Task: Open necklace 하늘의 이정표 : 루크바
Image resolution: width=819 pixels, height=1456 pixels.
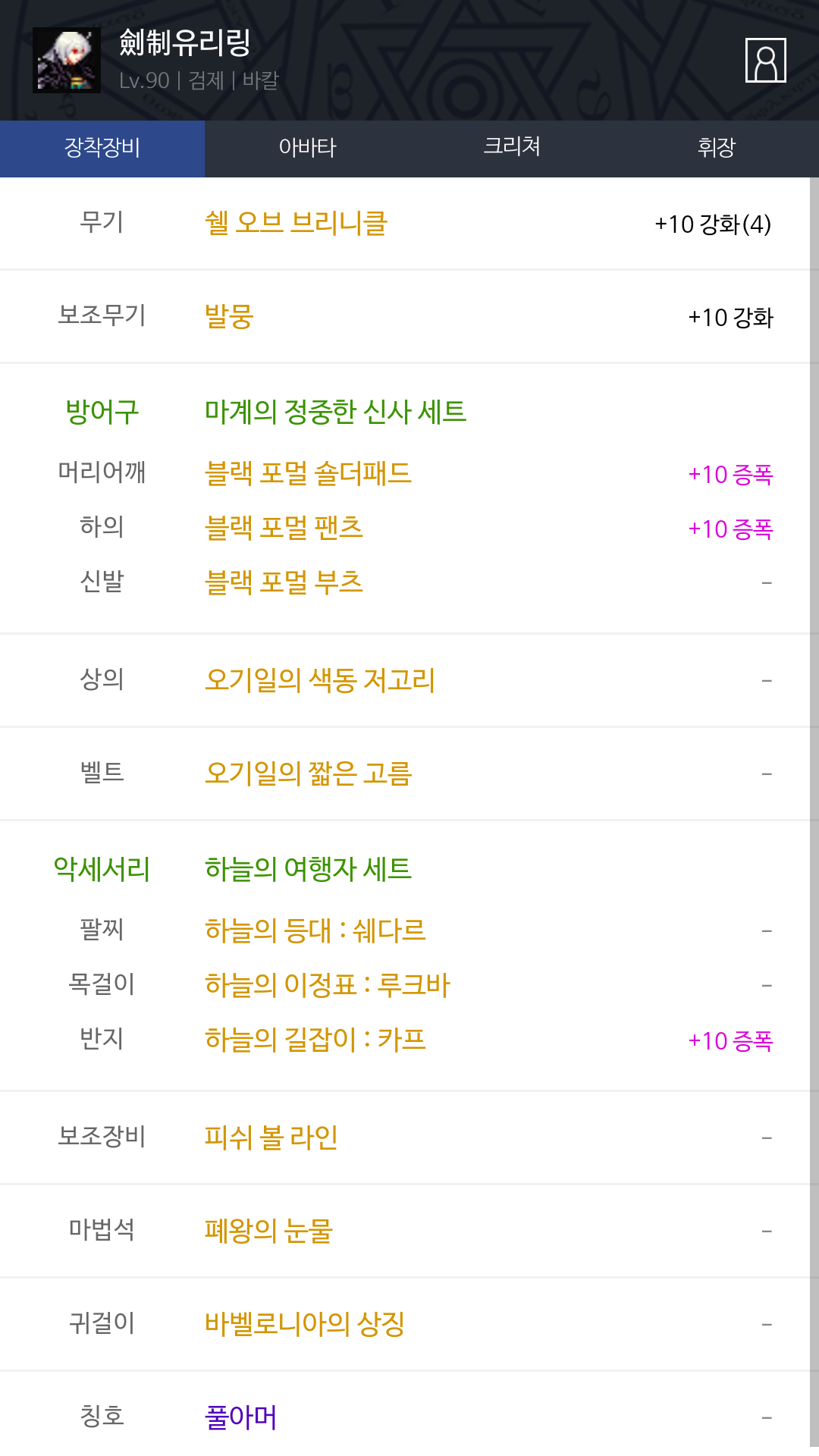Action: pyautogui.click(x=328, y=985)
